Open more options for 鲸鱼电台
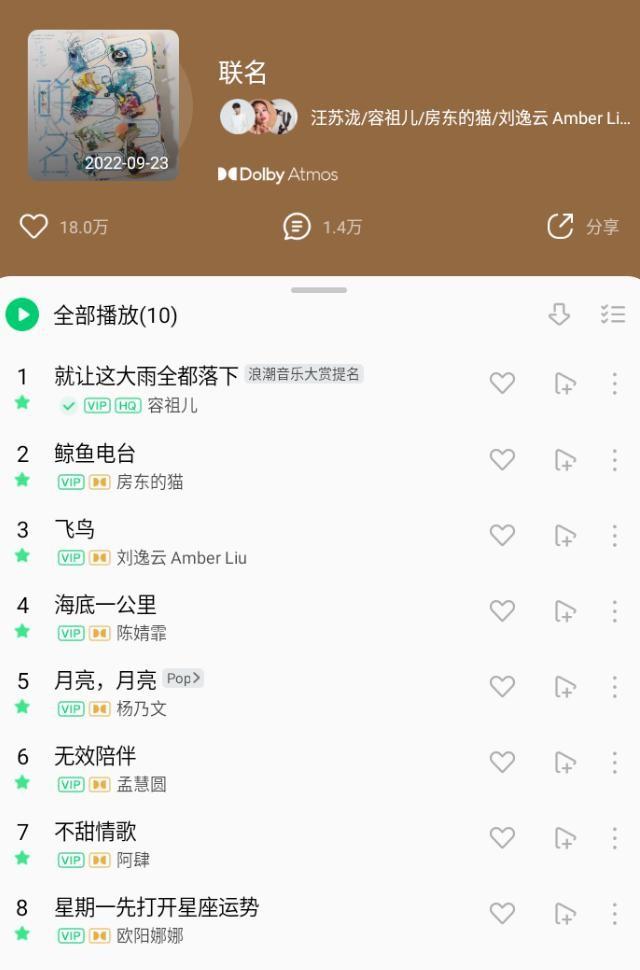This screenshot has width=640, height=970. [x=614, y=459]
